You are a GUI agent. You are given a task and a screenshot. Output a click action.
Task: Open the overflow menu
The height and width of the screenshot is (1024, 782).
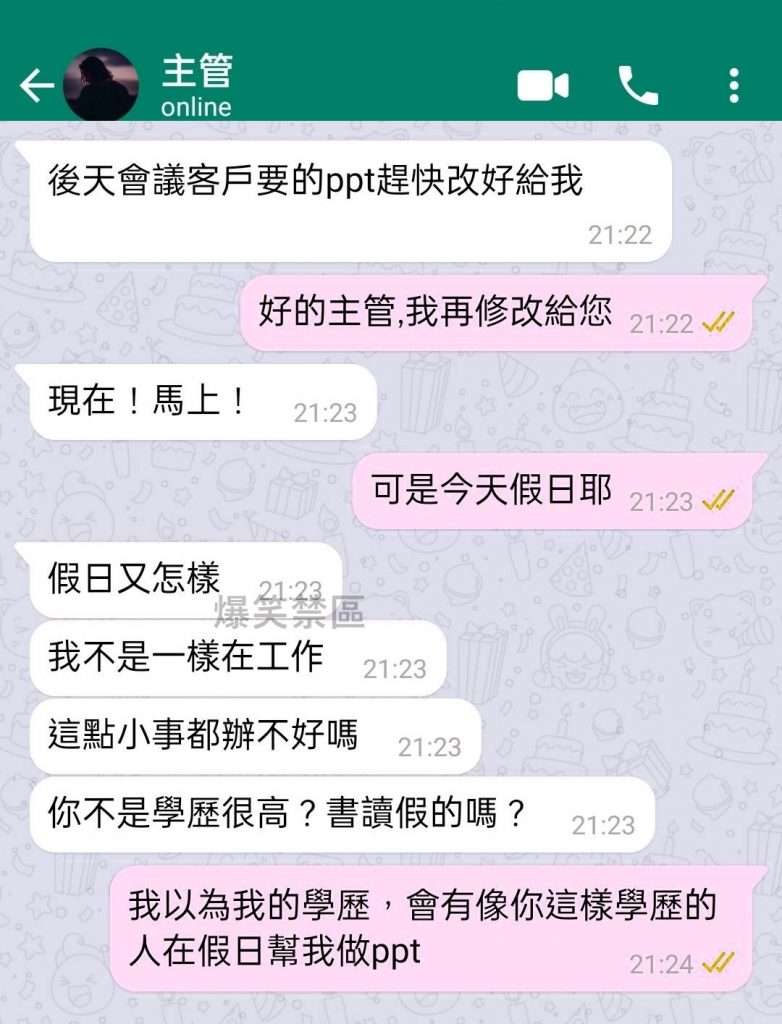pos(735,86)
